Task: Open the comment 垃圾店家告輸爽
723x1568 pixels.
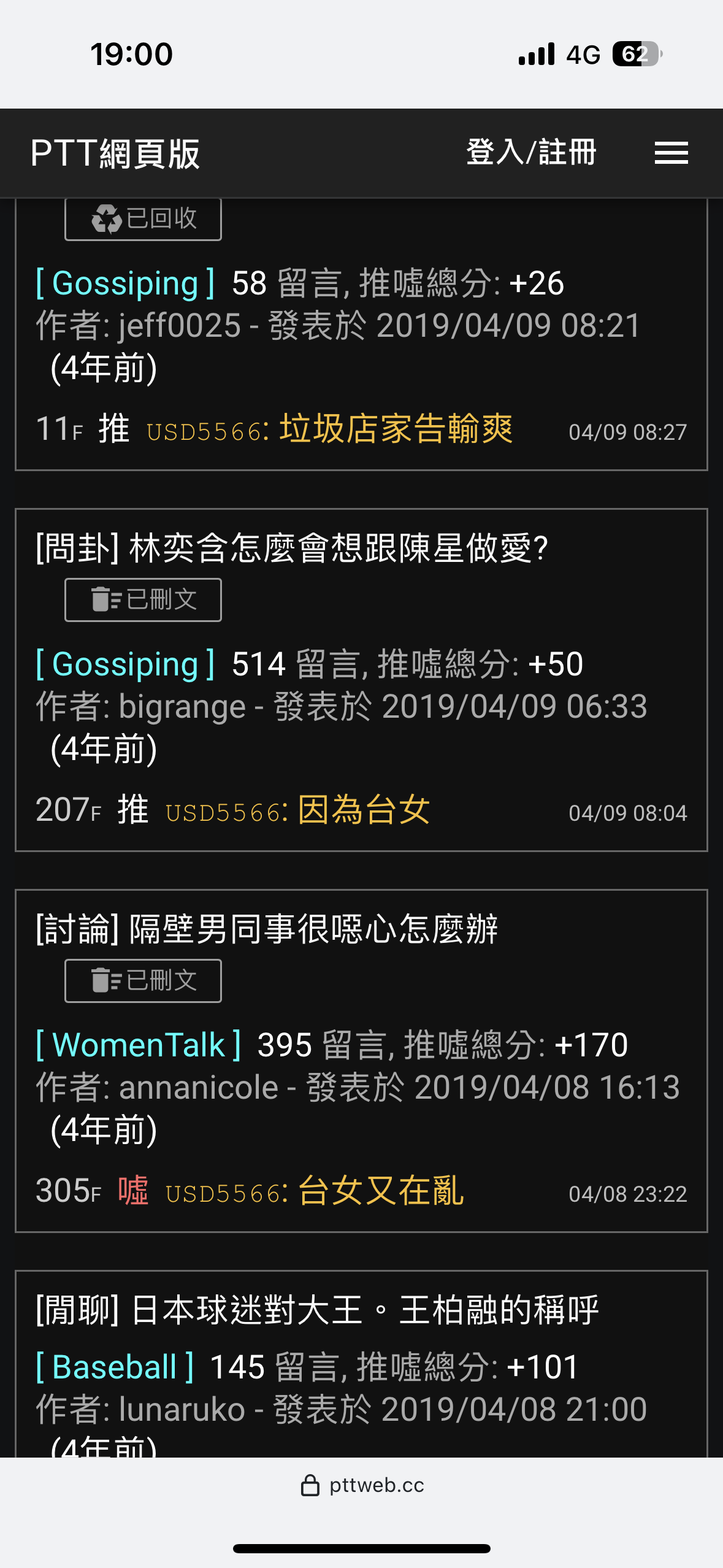Action: click(361, 429)
